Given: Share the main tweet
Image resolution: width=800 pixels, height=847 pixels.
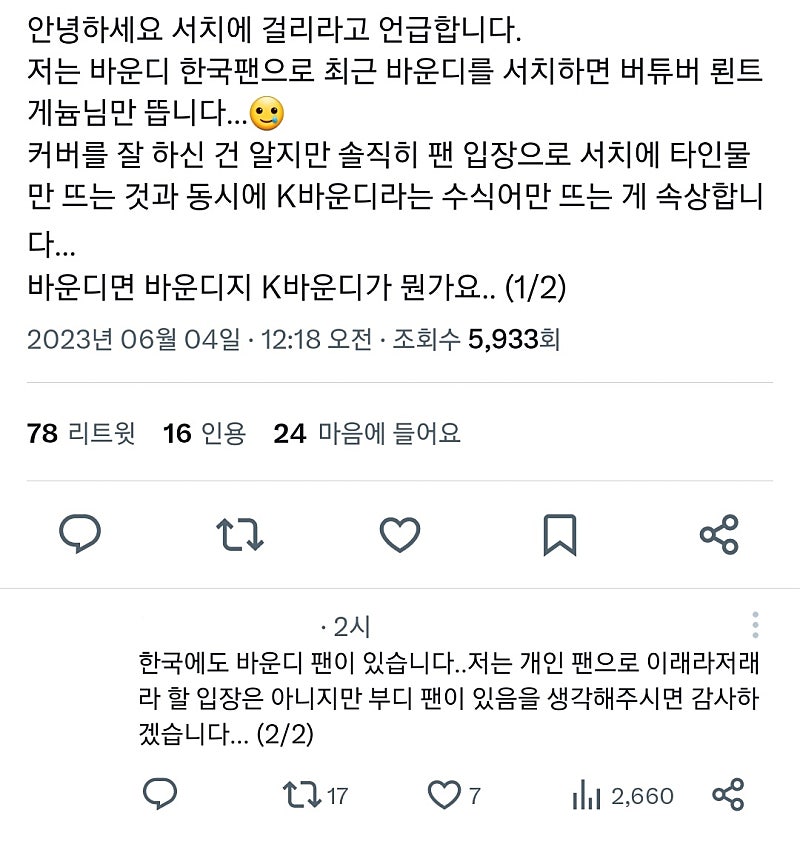Looking at the screenshot, I should [x=719, y=534].
